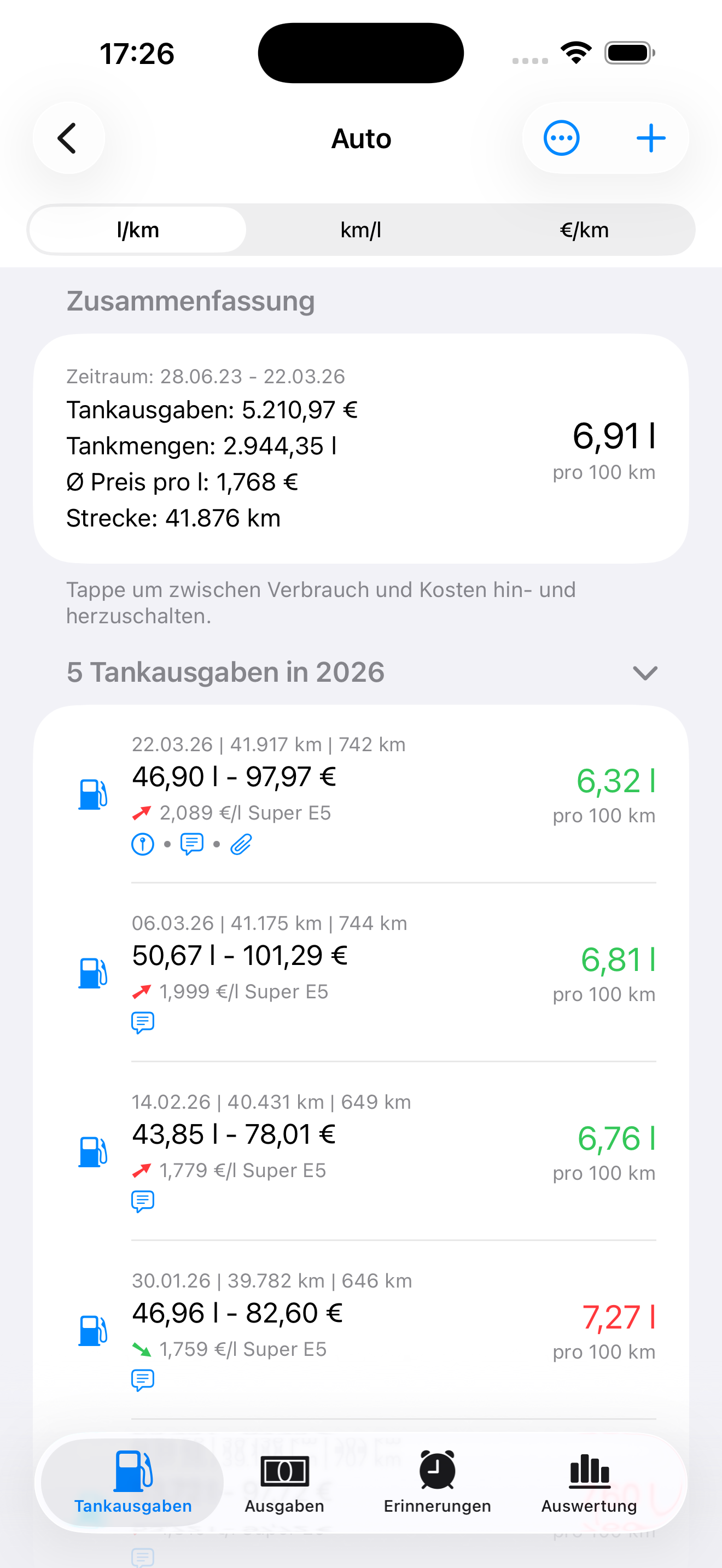Select the Tankausgaben tab
The image size is (722, 1568).
coord(133,1483)
